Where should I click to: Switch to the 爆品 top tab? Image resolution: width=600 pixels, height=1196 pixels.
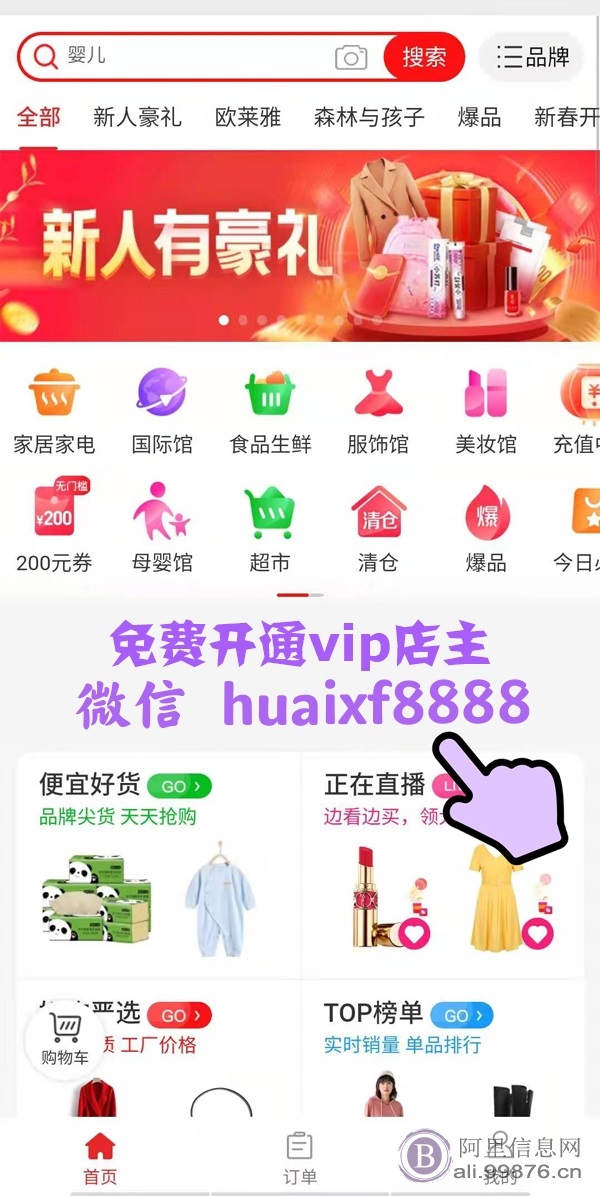[x=480, y=117]
